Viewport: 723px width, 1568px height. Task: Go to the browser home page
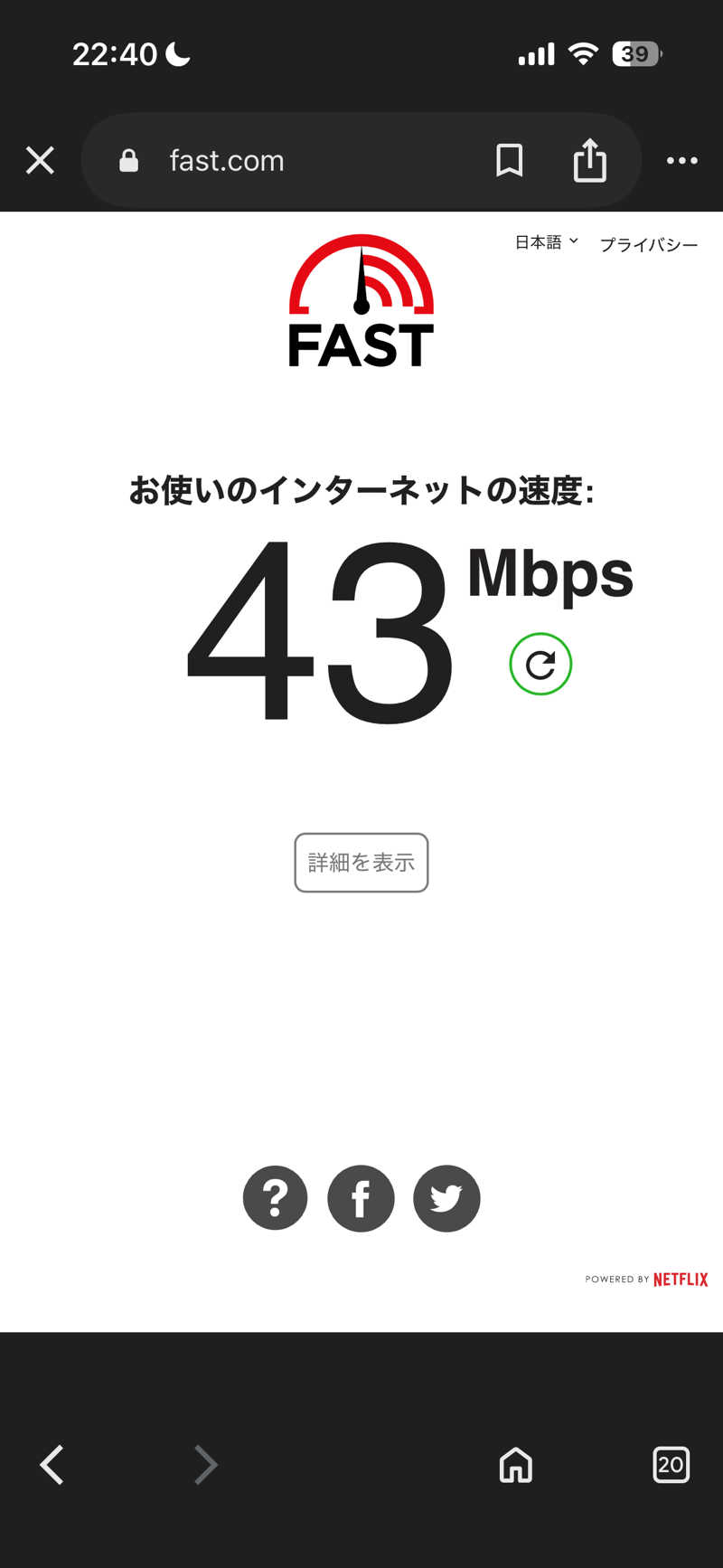coord(516,1464)
